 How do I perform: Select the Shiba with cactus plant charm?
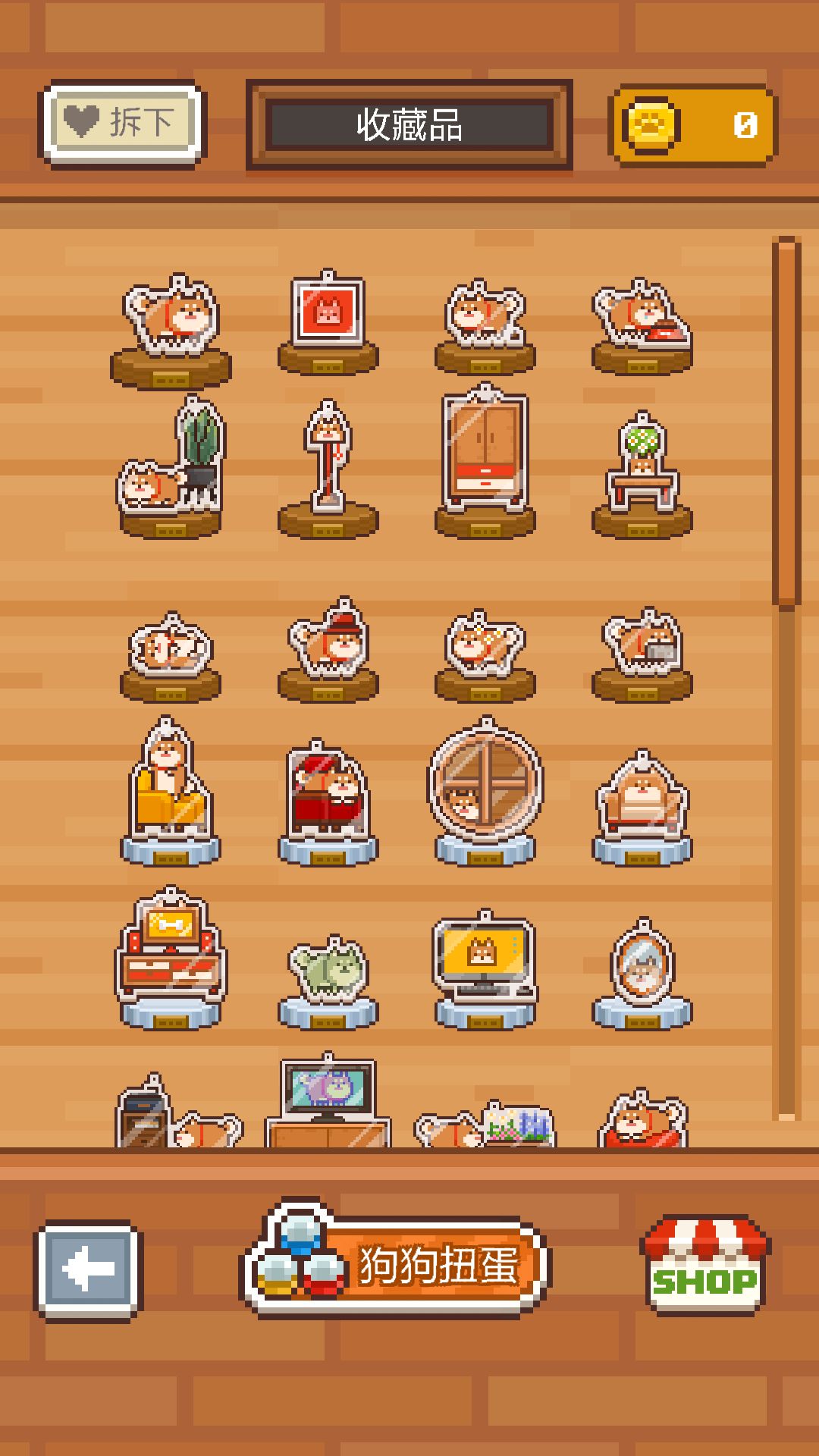171,463
